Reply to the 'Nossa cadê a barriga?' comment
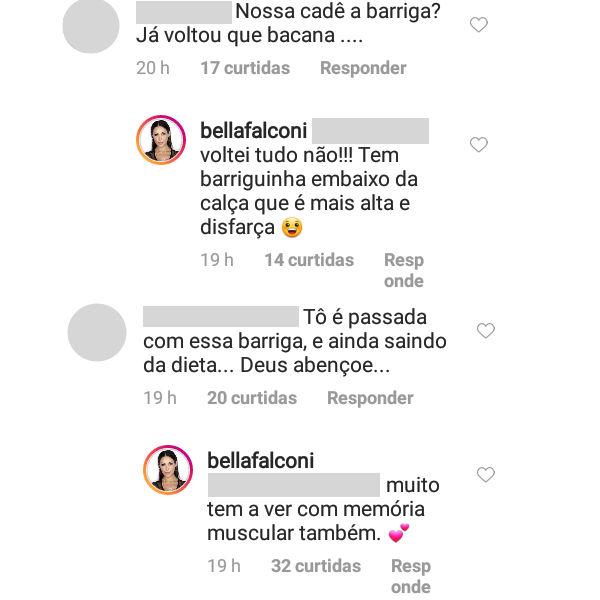The image size is (600, 600). pyautogui.click(x=362, y=68)
